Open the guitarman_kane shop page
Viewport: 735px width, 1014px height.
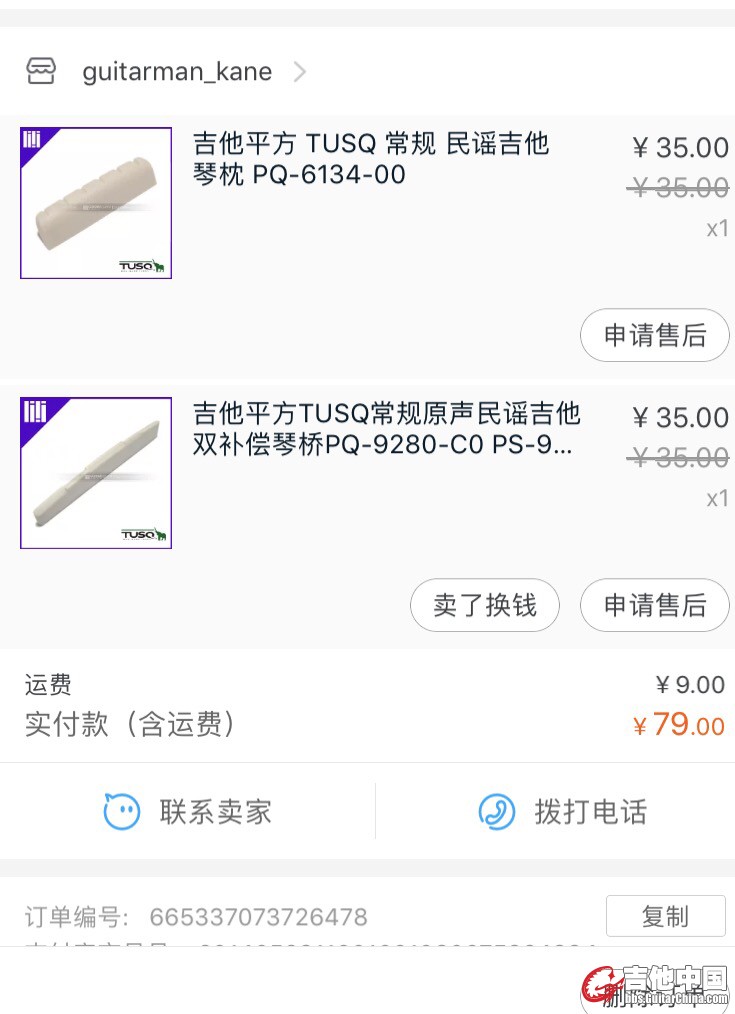pos(176,72)
